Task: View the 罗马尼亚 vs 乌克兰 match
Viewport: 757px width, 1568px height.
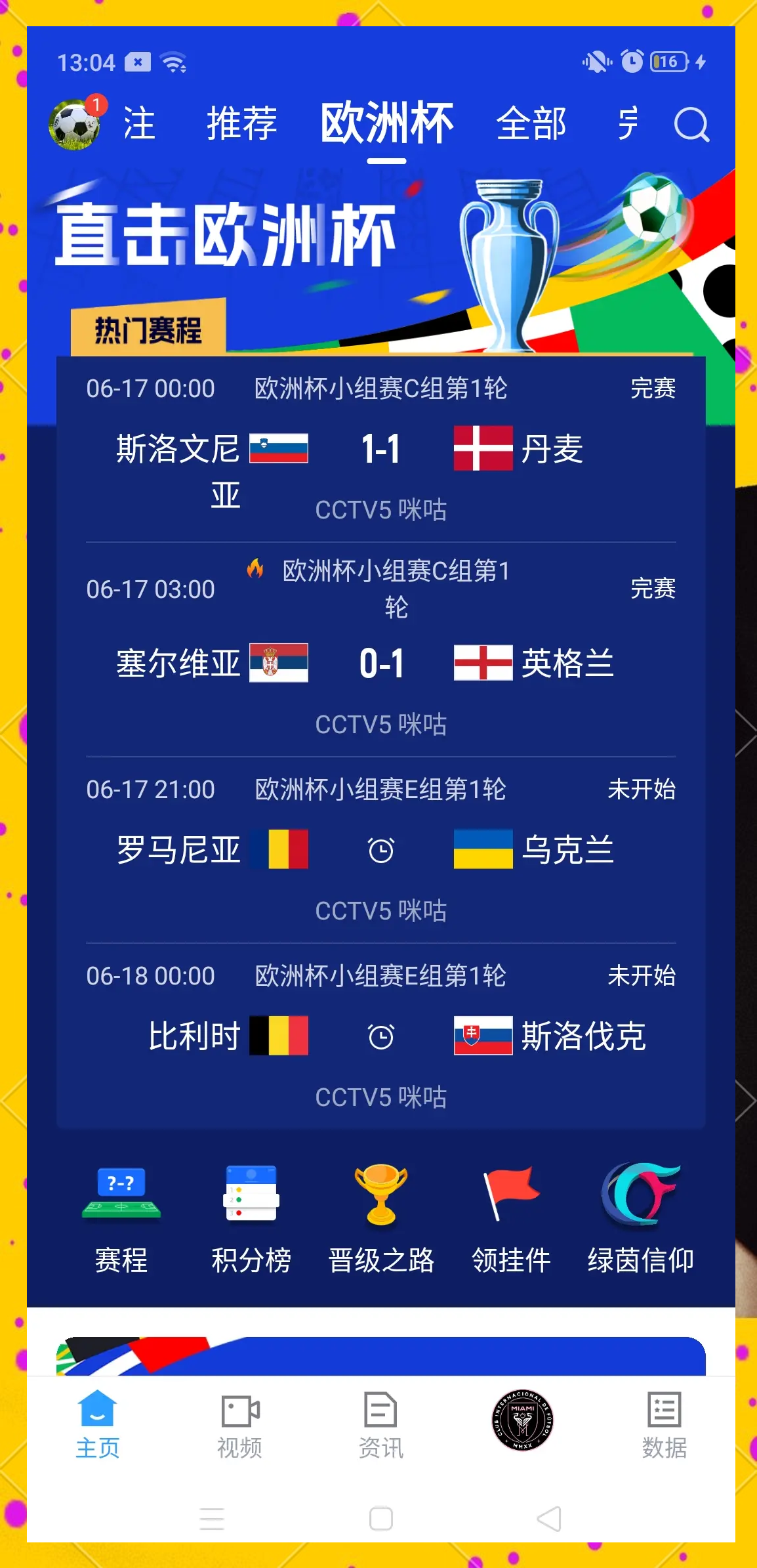Action: click(380, 850)
